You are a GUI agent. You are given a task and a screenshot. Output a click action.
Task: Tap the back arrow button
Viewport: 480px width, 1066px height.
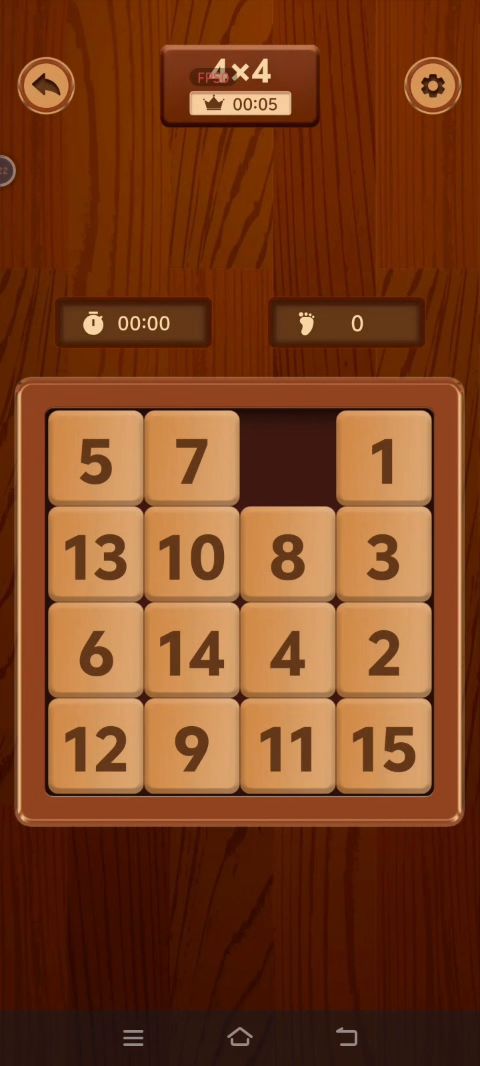coord(46,86)
